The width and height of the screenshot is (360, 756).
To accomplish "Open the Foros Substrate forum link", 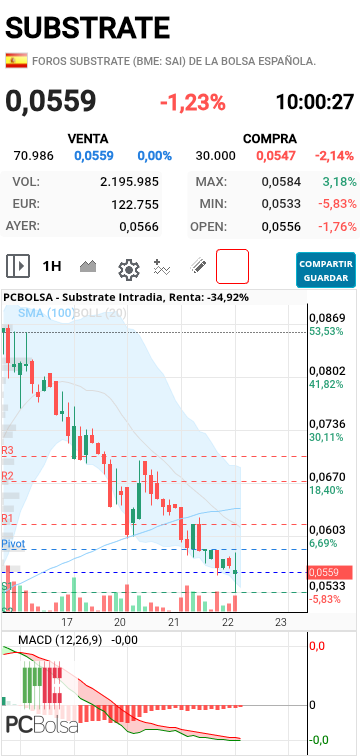I will [x=174, y=61].
